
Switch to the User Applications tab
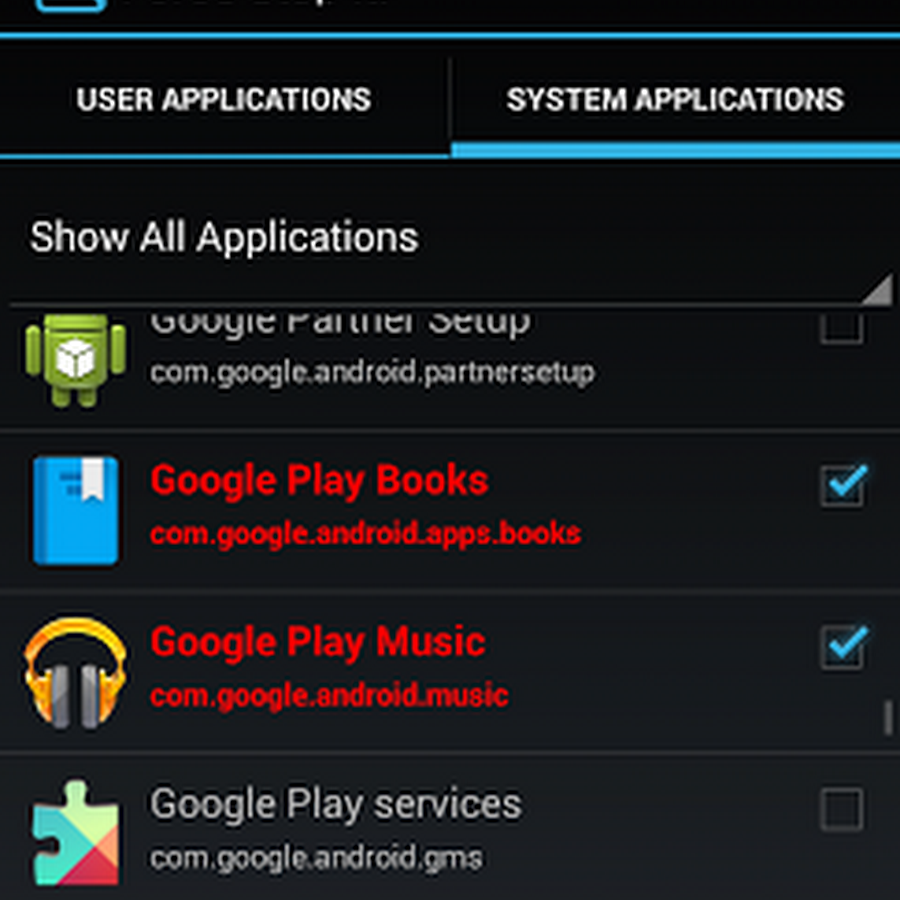224,100
